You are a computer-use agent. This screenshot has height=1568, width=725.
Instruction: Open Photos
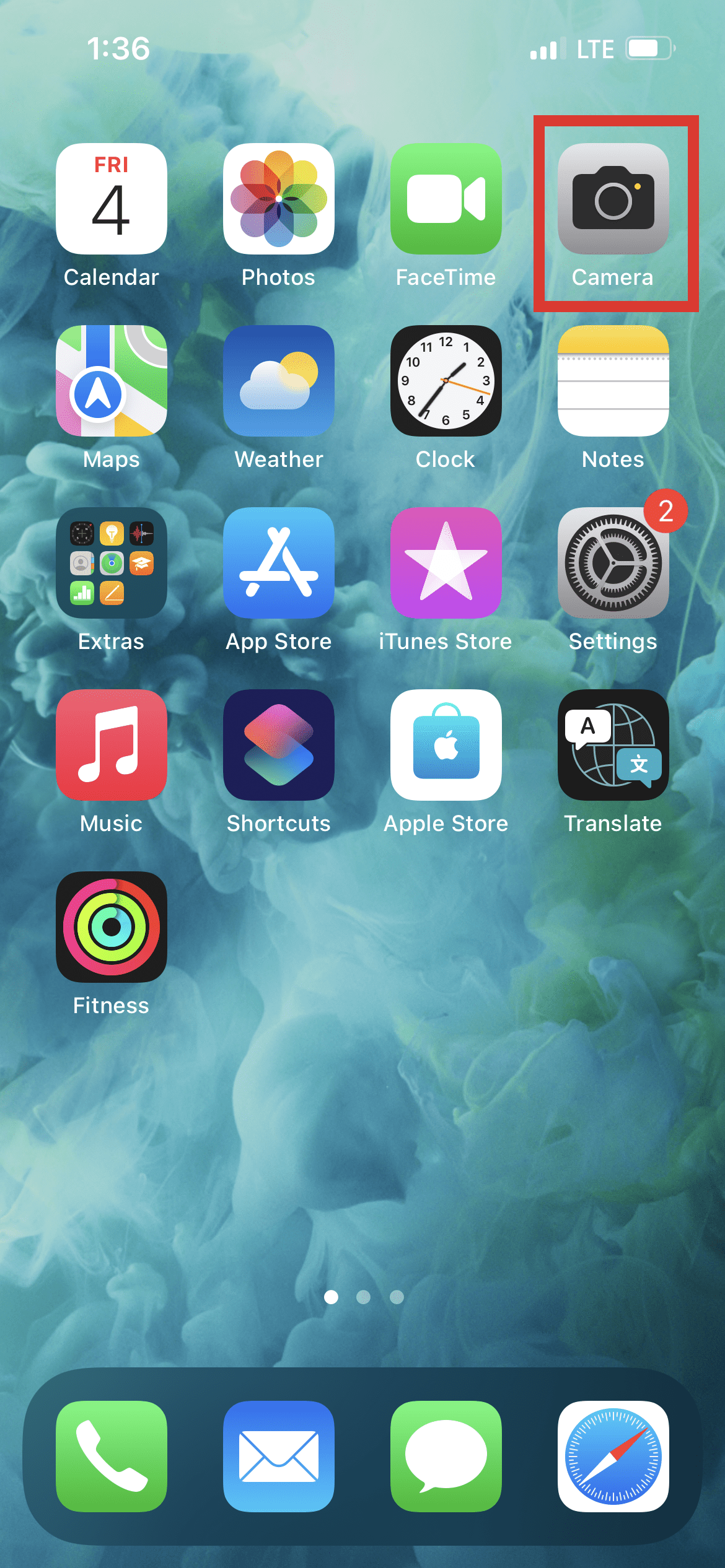point(279,199)
